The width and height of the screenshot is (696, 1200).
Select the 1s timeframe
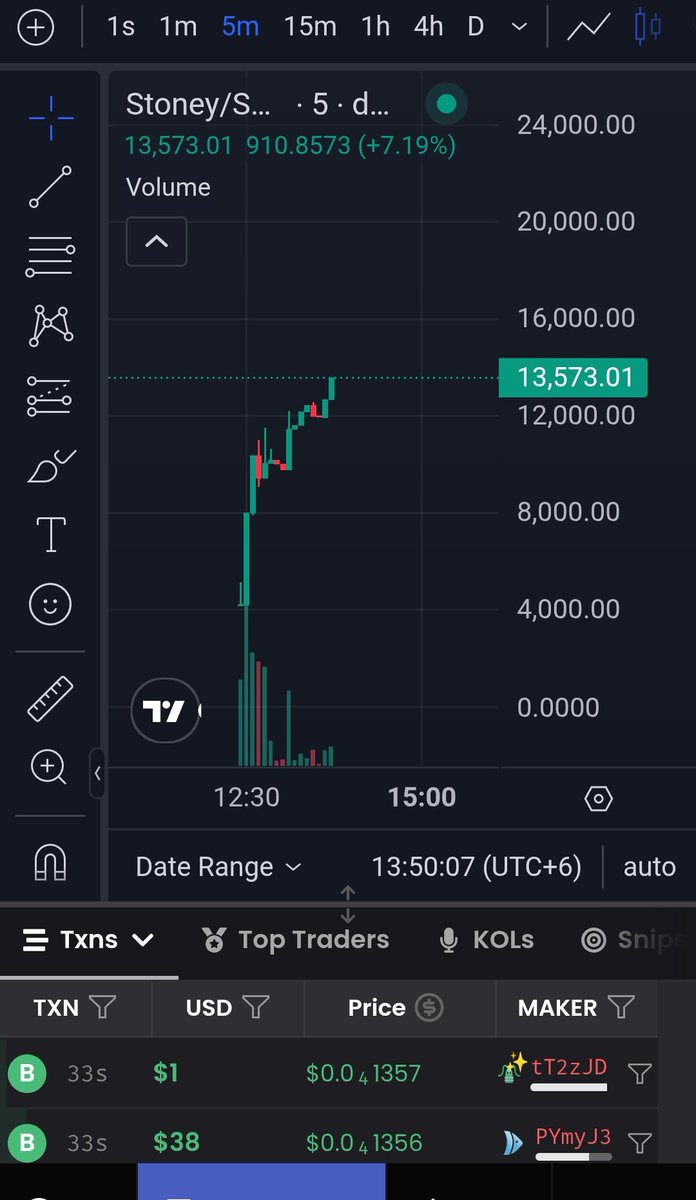(x=120, y=27)
